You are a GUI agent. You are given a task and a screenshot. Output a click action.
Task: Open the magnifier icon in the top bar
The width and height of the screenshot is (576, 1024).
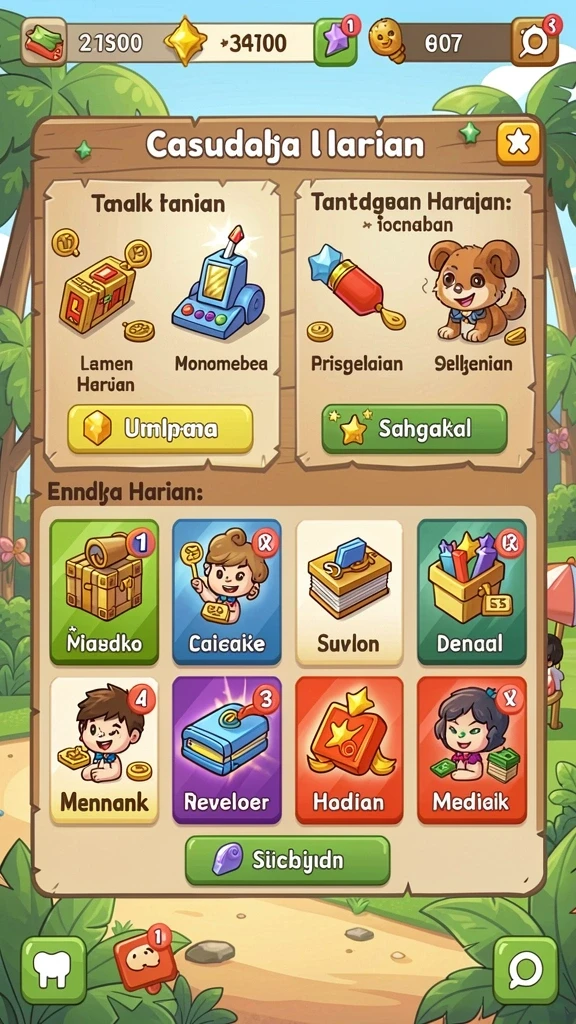click(x=534, y=42)
